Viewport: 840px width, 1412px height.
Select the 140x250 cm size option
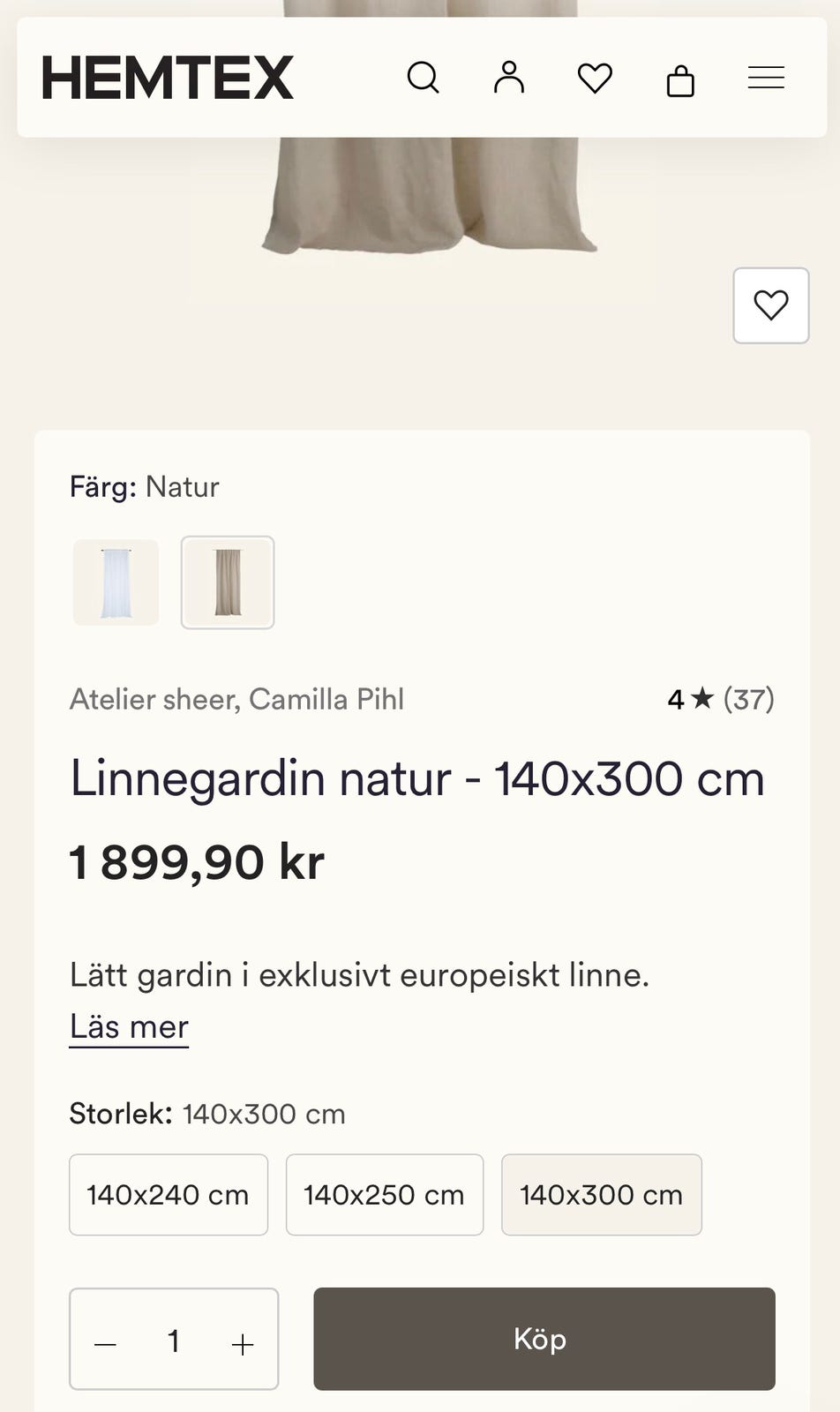pyautogui.click(x=384, y=1194)
